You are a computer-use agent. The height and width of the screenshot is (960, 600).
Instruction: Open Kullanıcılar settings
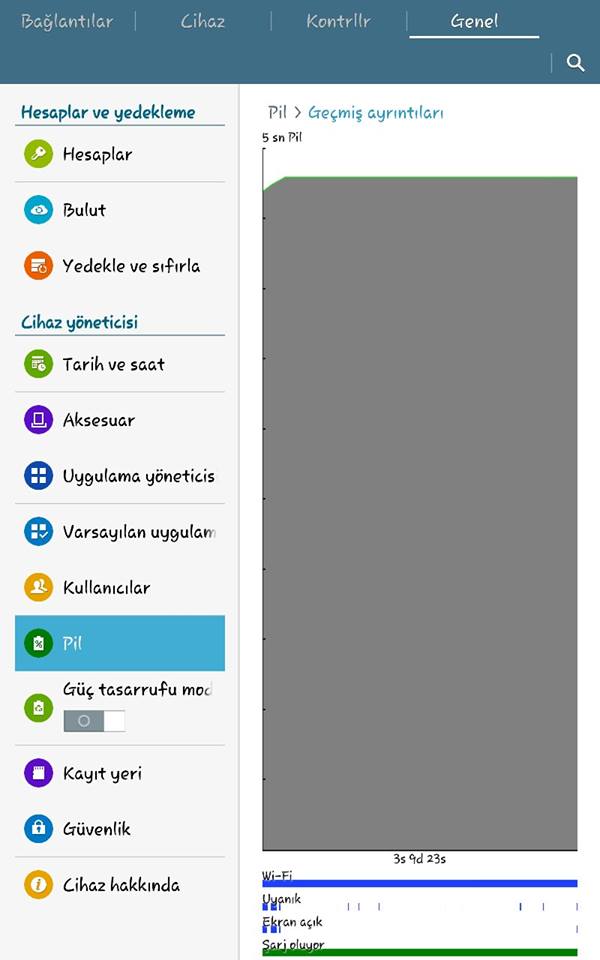pyautogui.click(x=120, y=588)
